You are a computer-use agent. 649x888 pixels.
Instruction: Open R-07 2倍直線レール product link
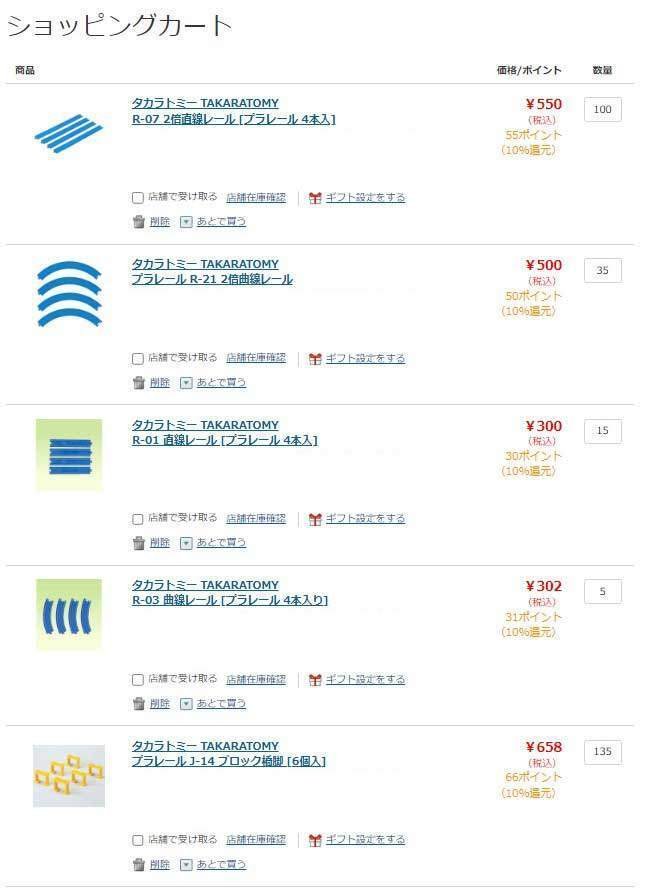[233, 119]
